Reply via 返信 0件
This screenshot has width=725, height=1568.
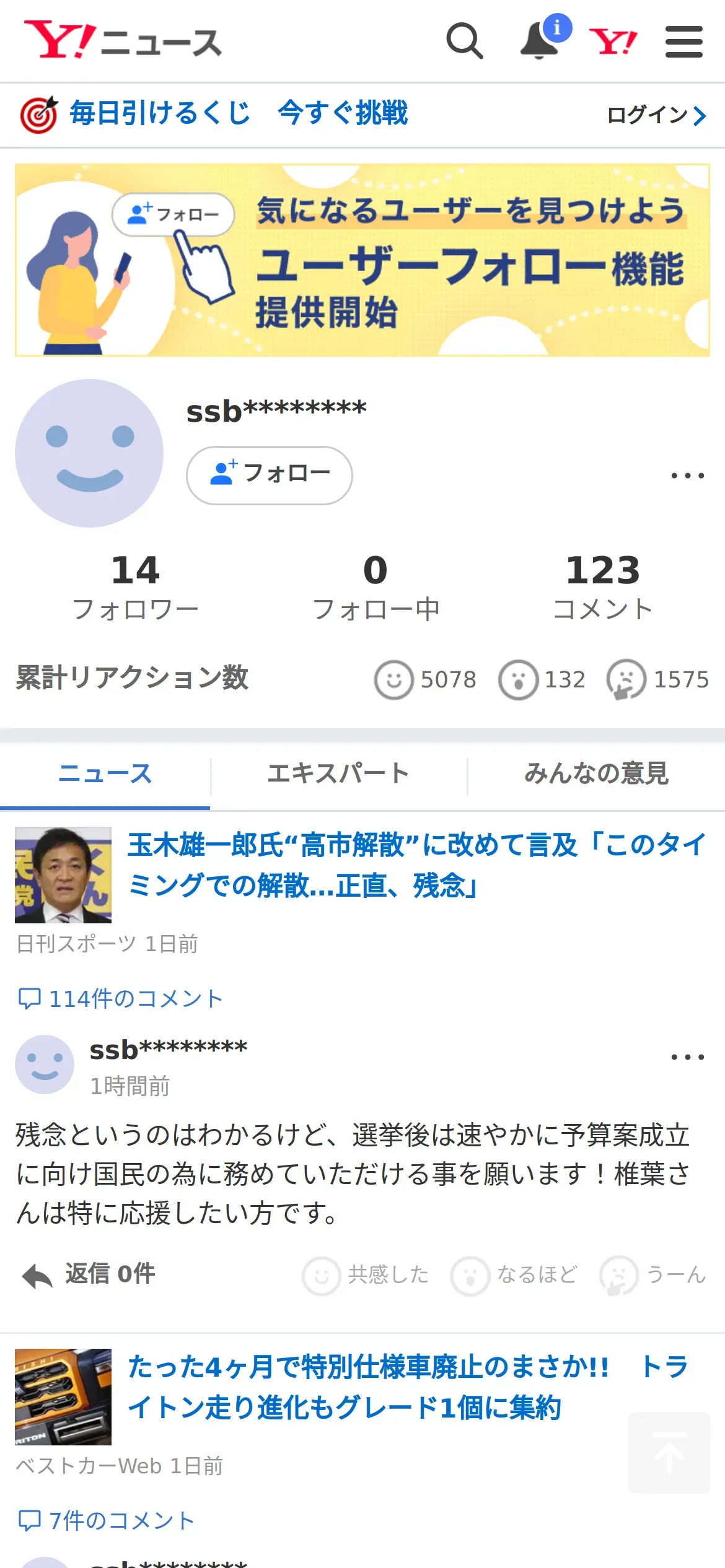(x=89, y=1274)
